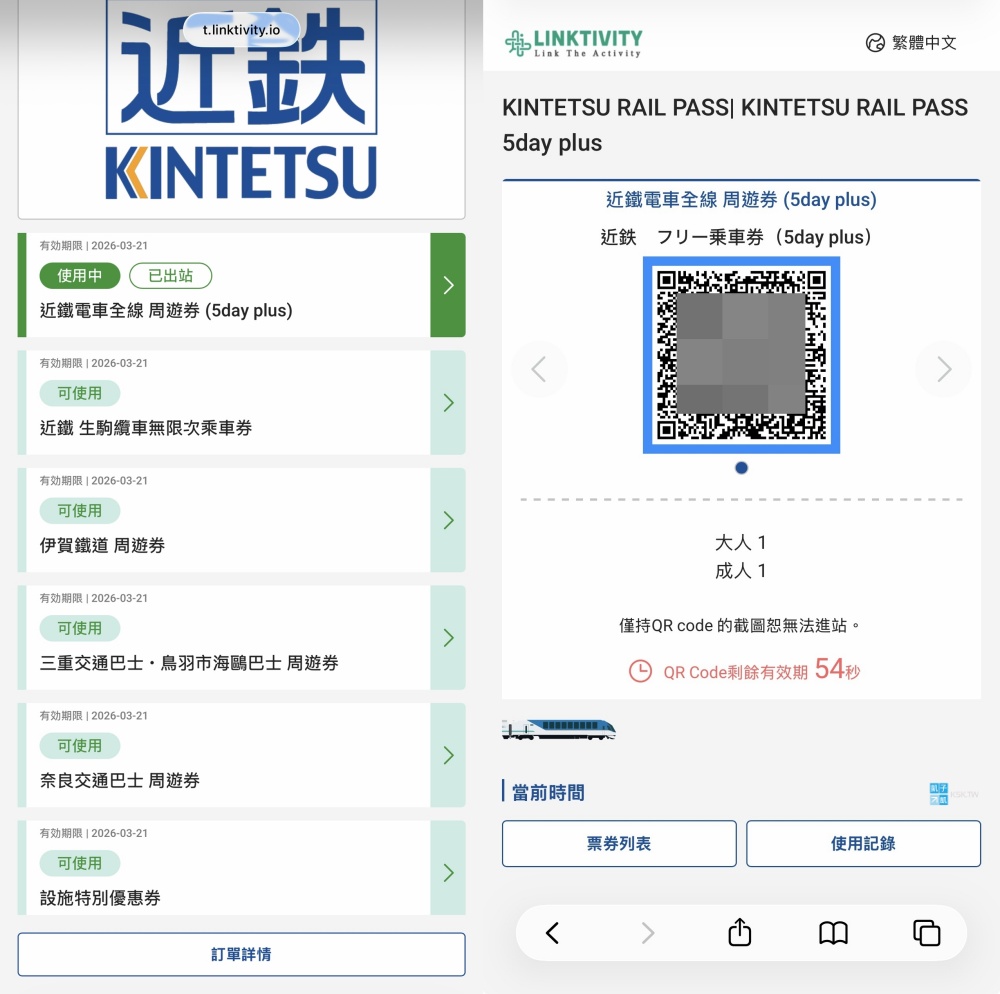
Task: Open browser tabs overview
Action: pyautogui.click(x=927, y=933)
